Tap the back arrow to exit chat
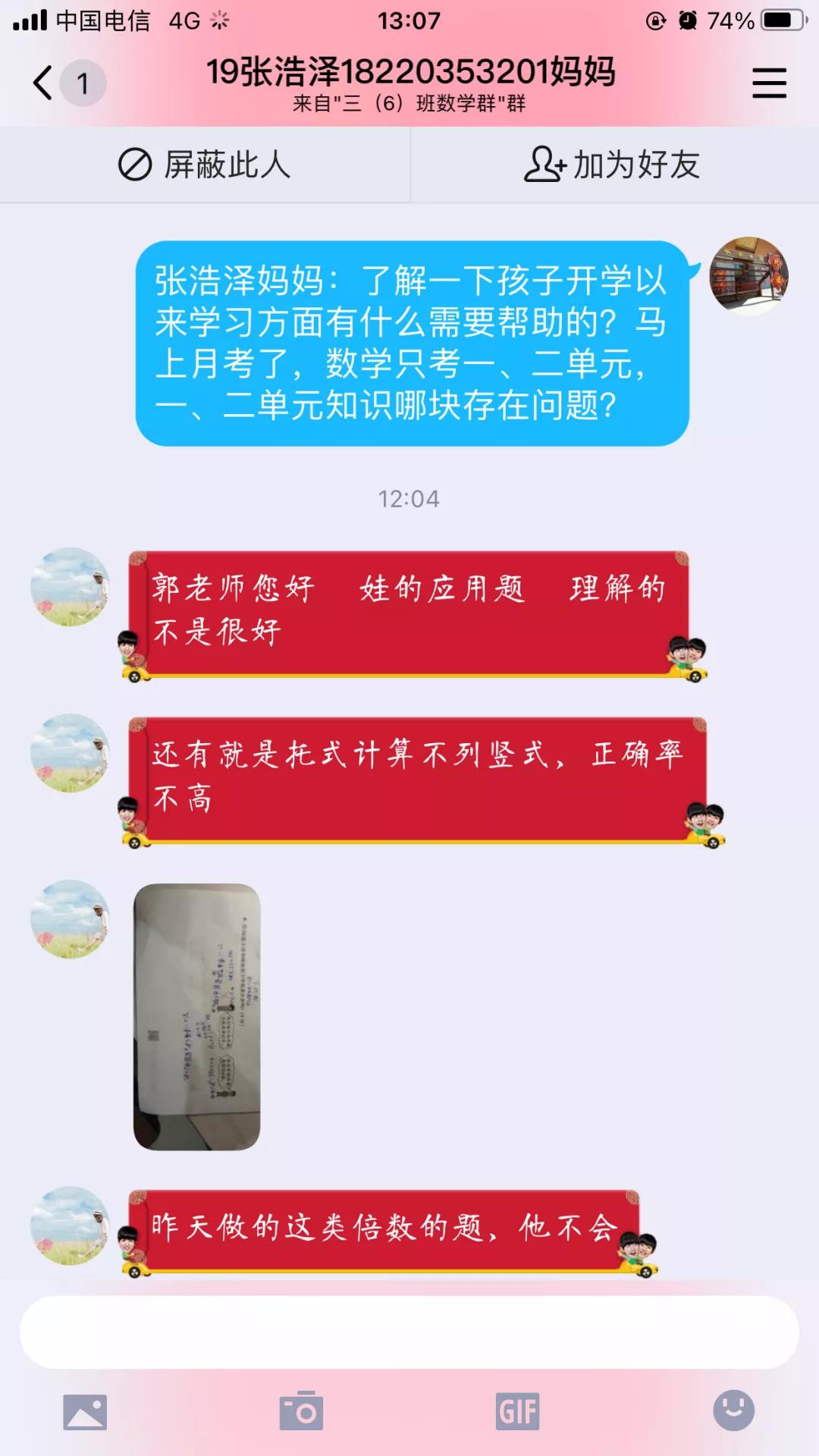The width and height of the screenshot is (819, 1456). 42,82
